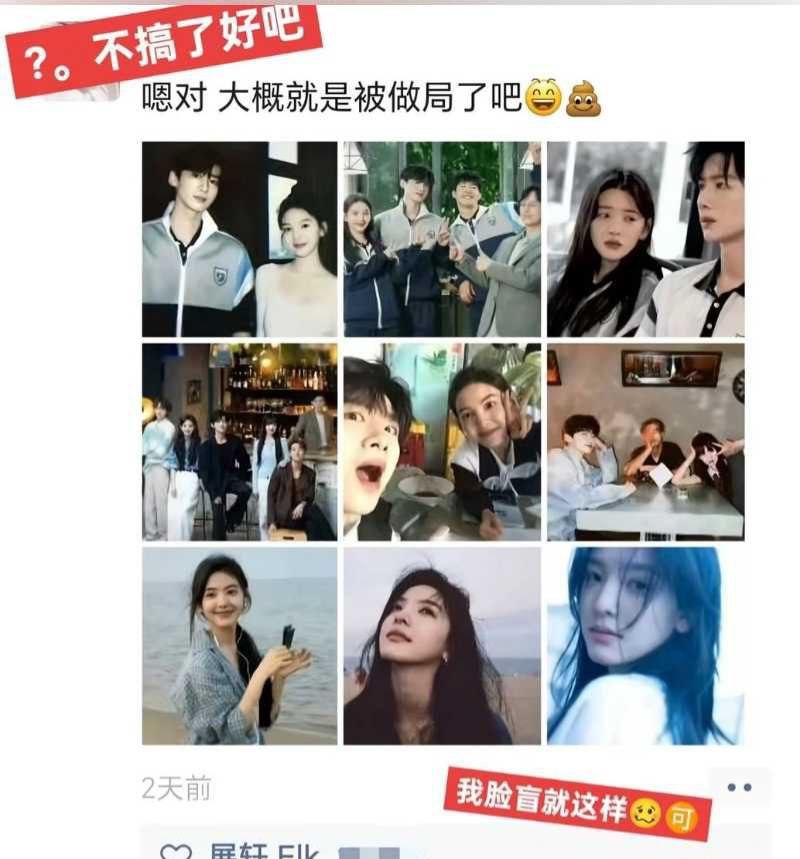Open the desaturated side-profile couple photo
800x859 pixels.
[645, 239]
